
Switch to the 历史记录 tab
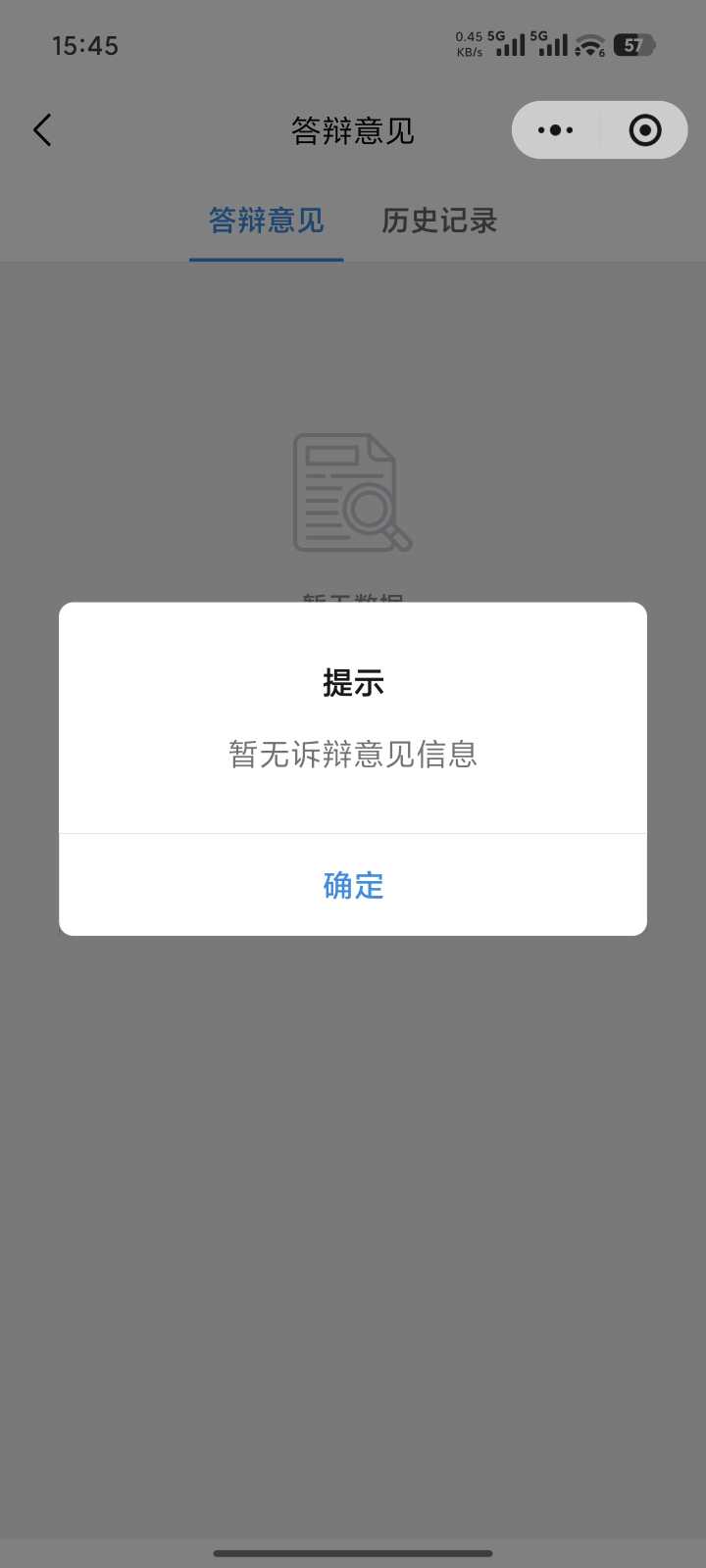439,221
